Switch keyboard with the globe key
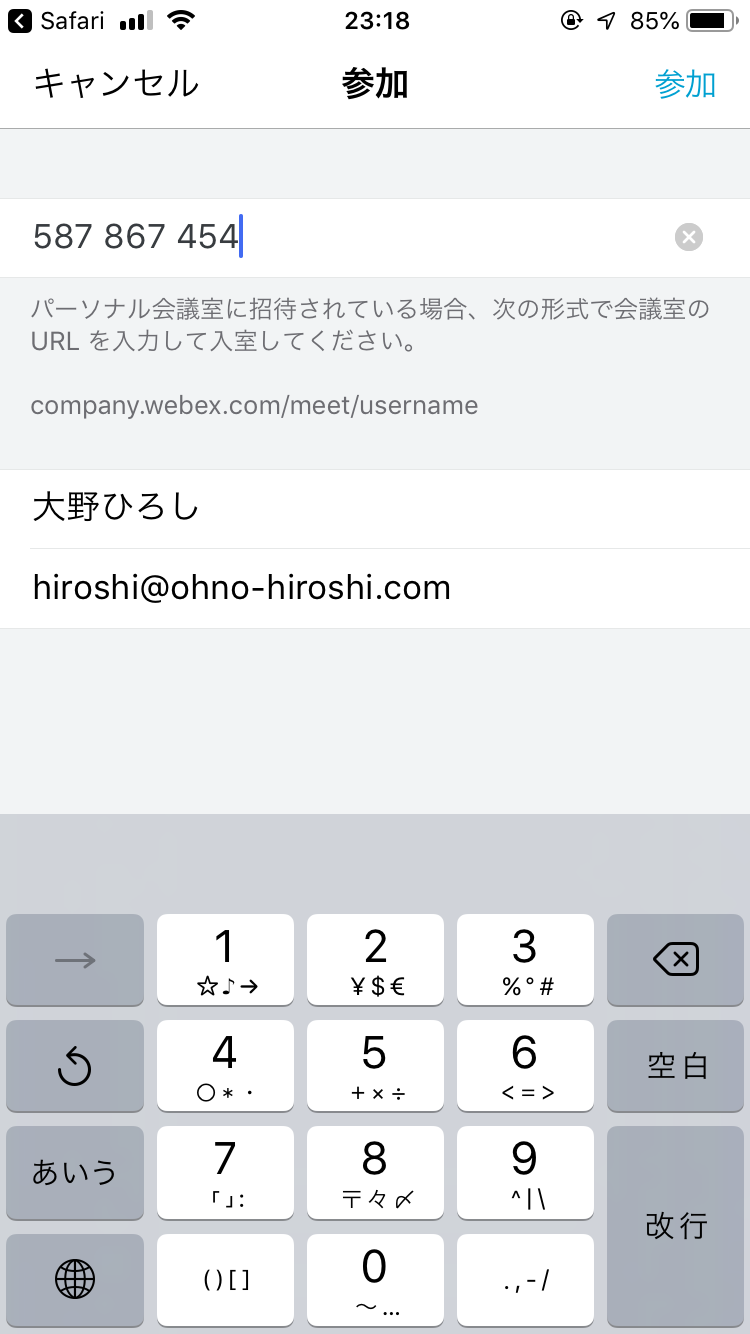 [75, 1279]
